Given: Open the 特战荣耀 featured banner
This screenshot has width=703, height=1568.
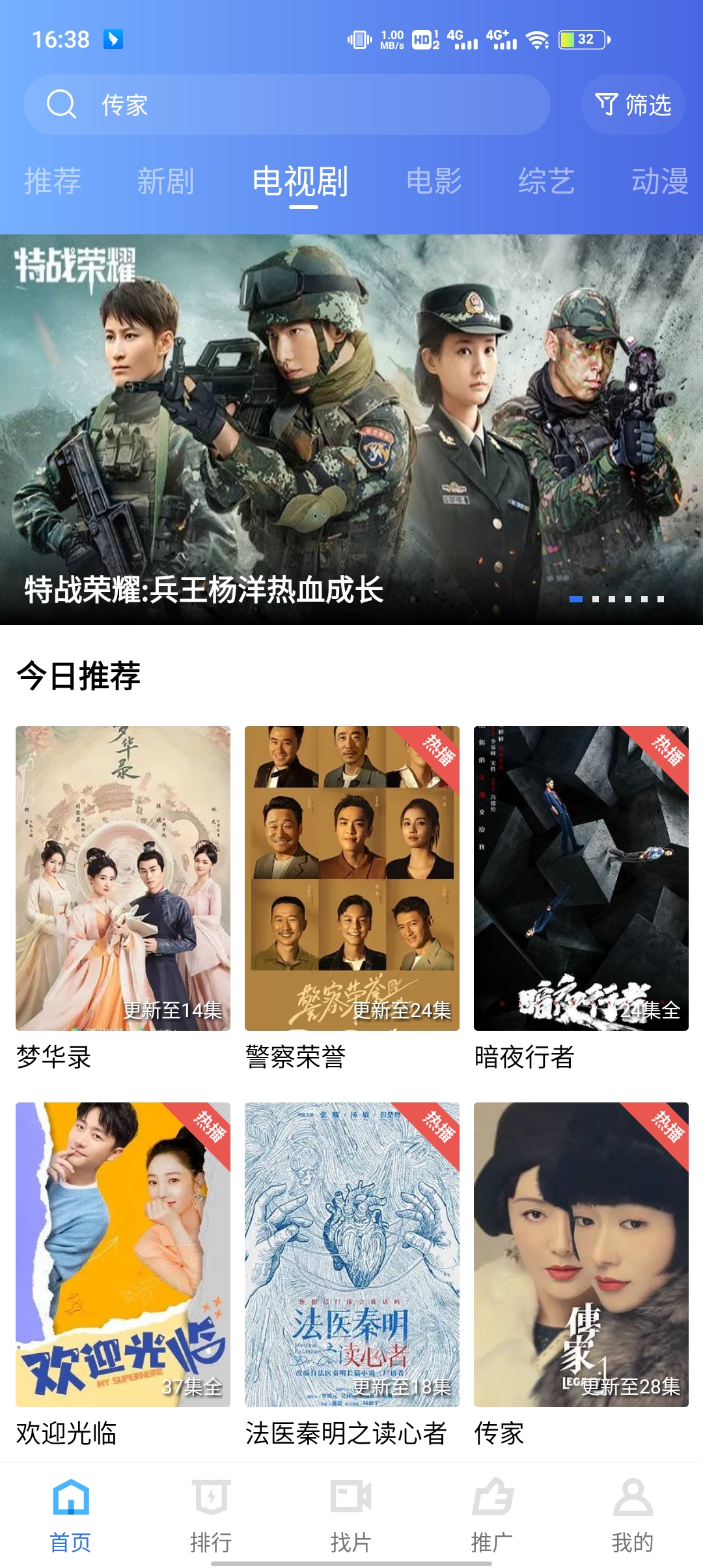Looking at the screenshot, I should point(351,430).
